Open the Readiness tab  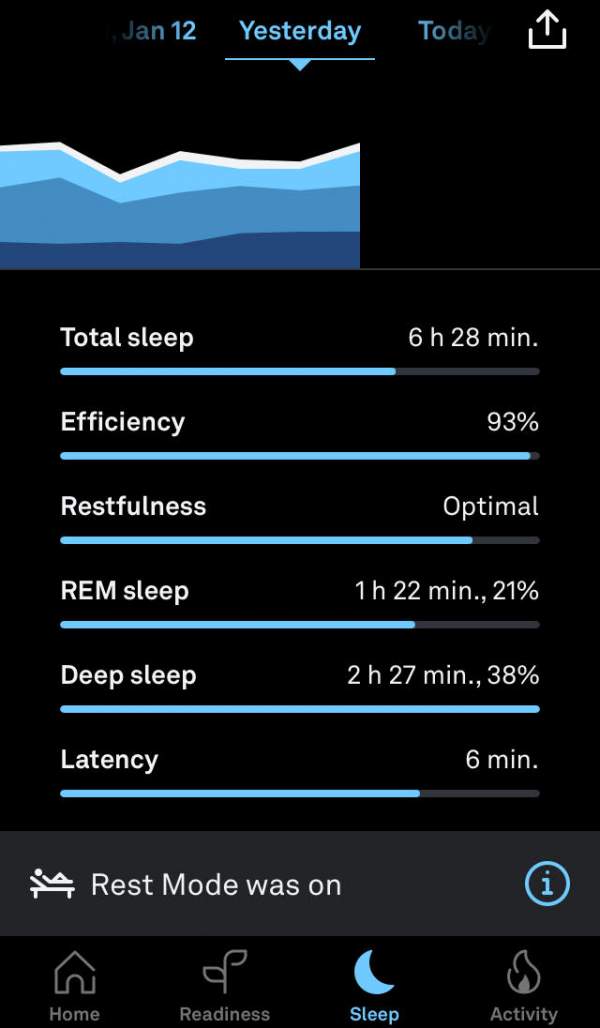pos(224,985)
